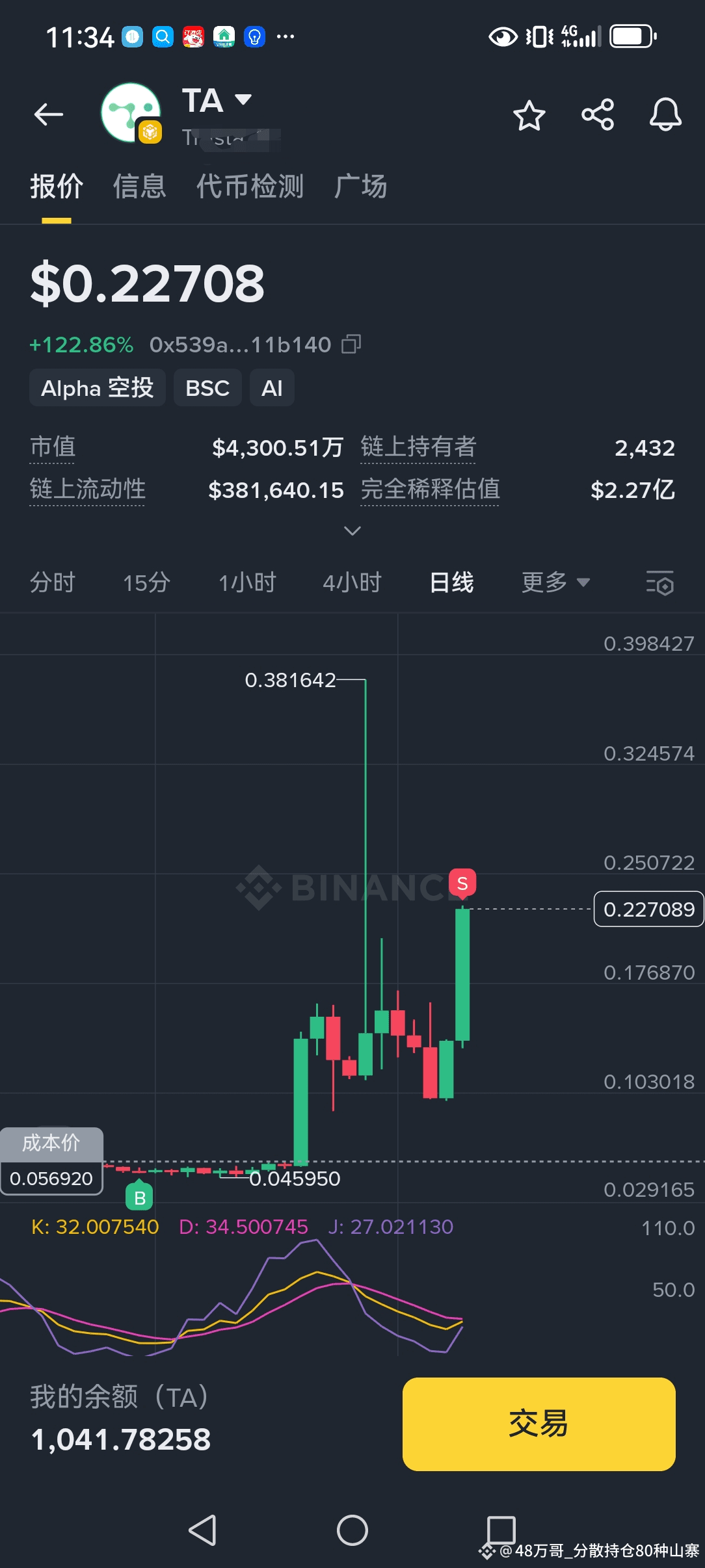The image size is (705, 1568).
Task: Expand more token stats with the chevron
Action: coord(352,531)
